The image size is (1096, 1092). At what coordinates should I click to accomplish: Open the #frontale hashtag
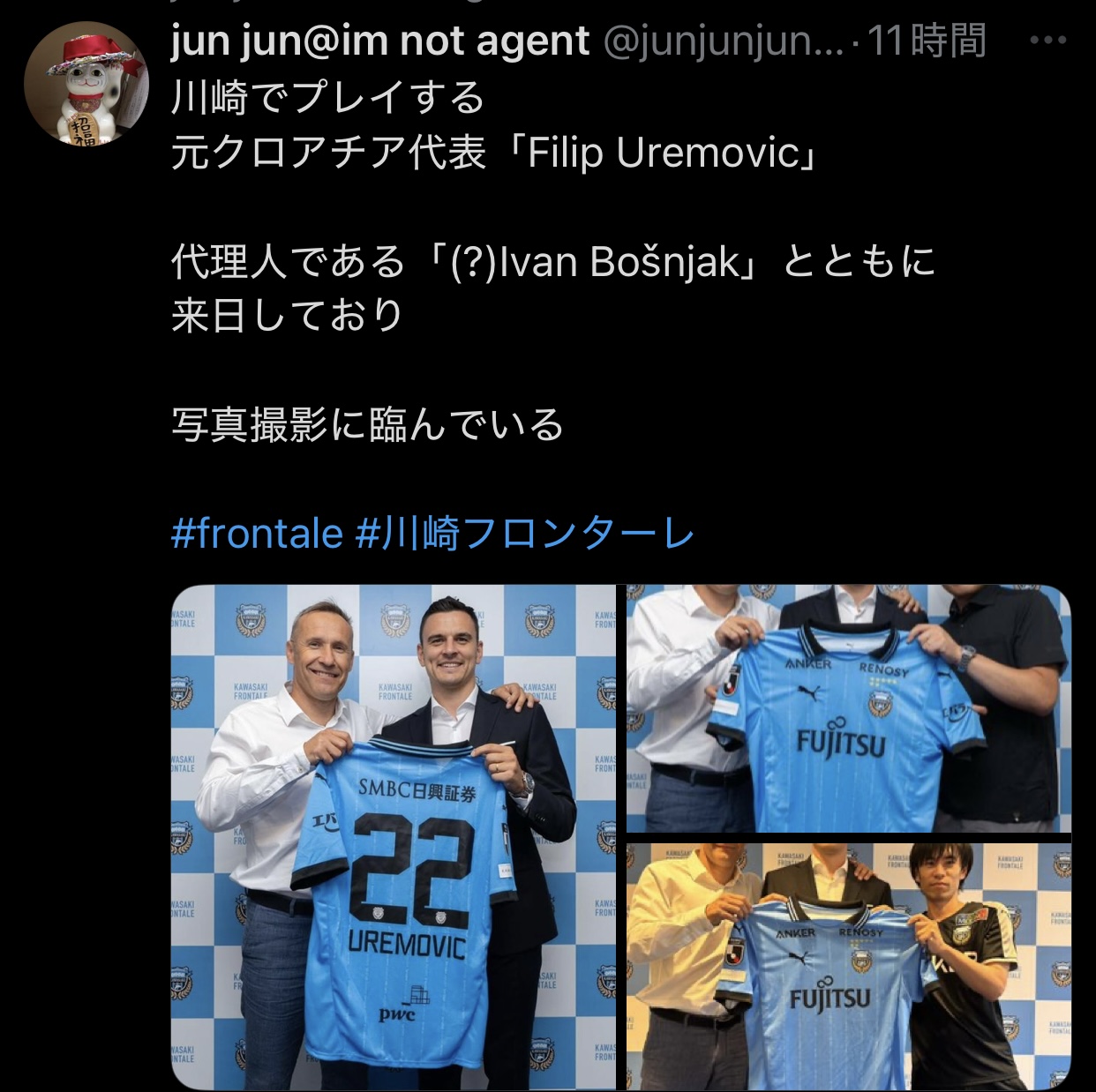click(x=257, y=534)
